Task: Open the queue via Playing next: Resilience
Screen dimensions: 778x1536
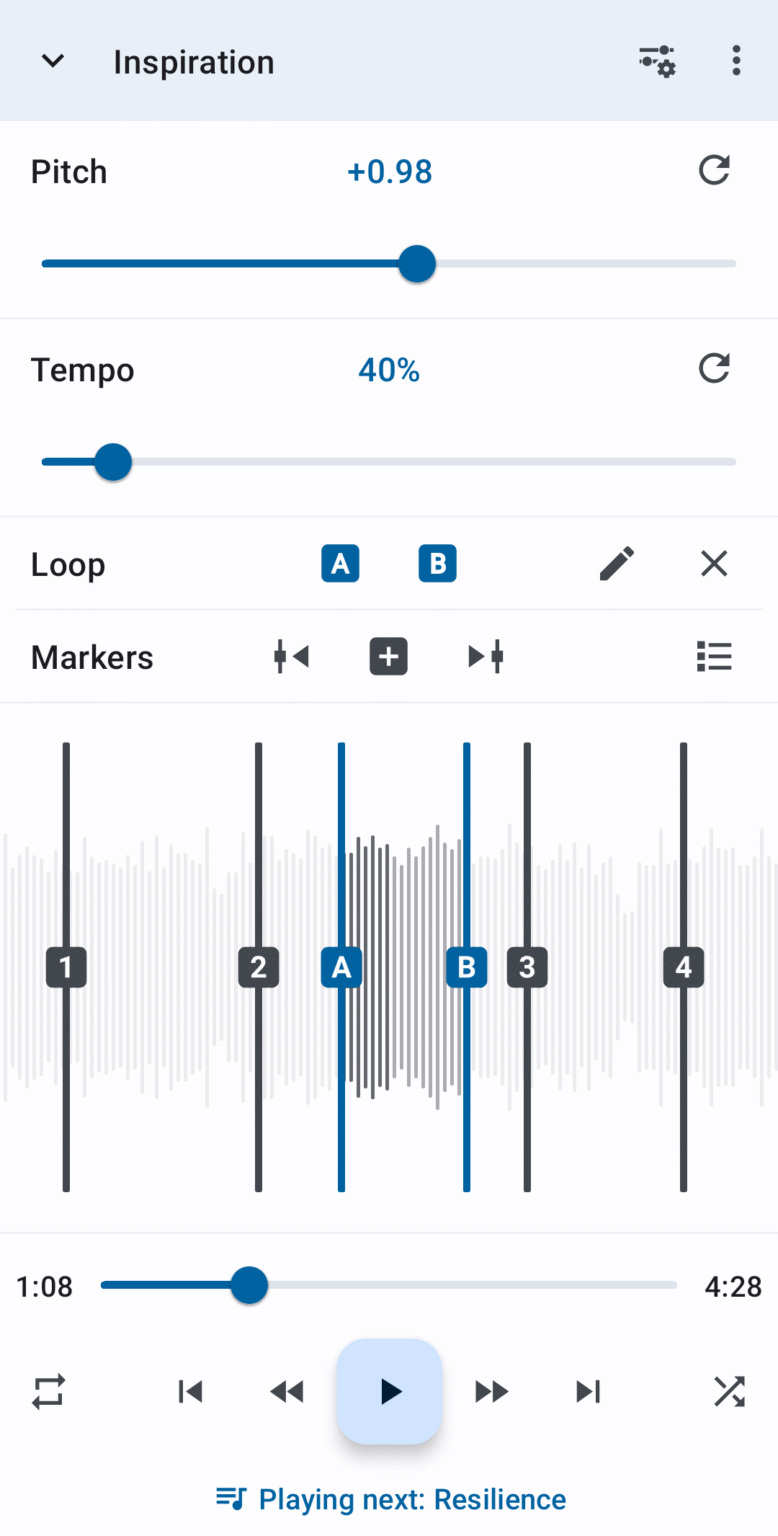Action: pyautogui.click(x=389, y=1499)
